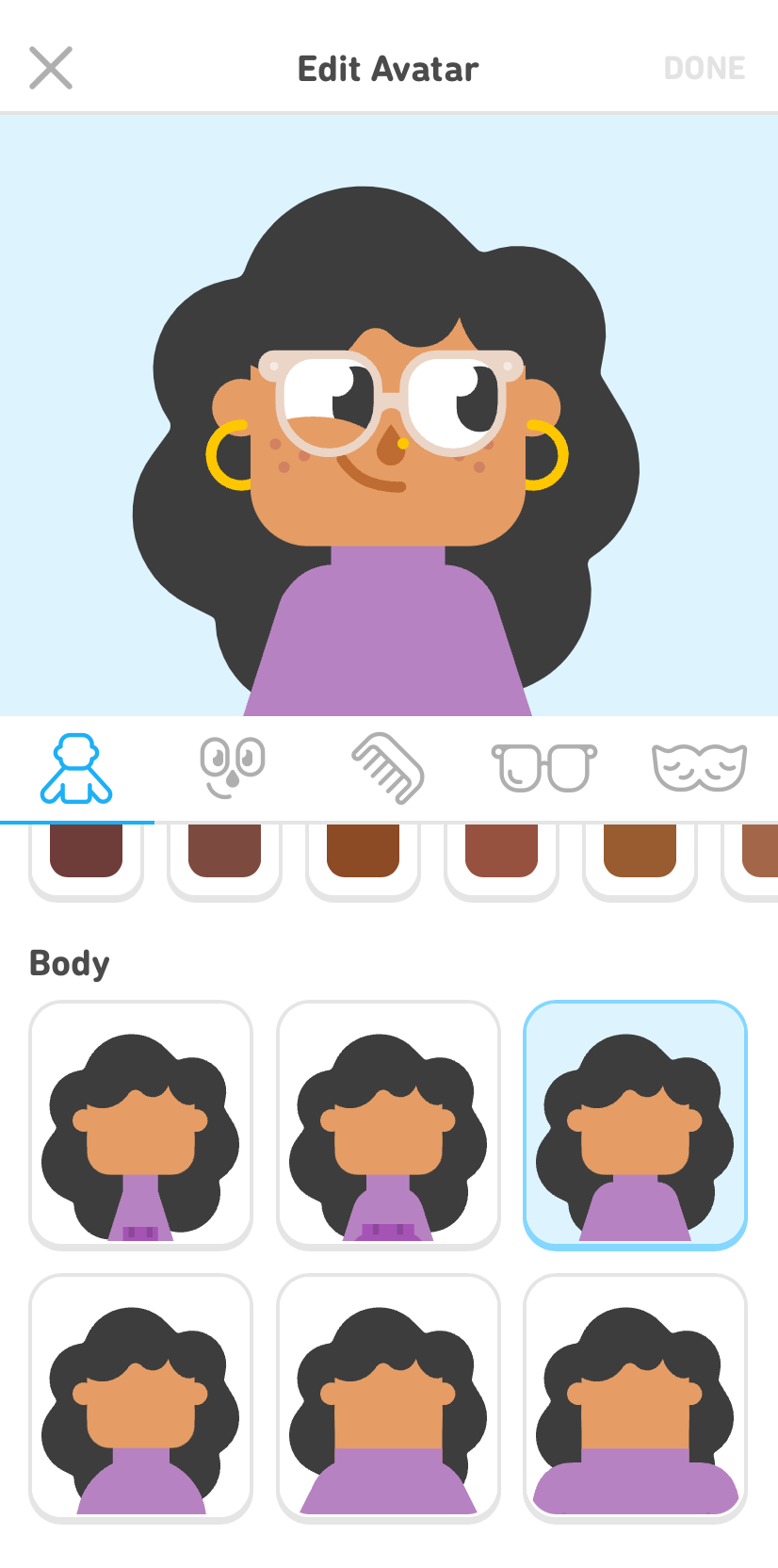
Task: Pick the wide-shoulder body in bottom row
Action: [635, 1398]
